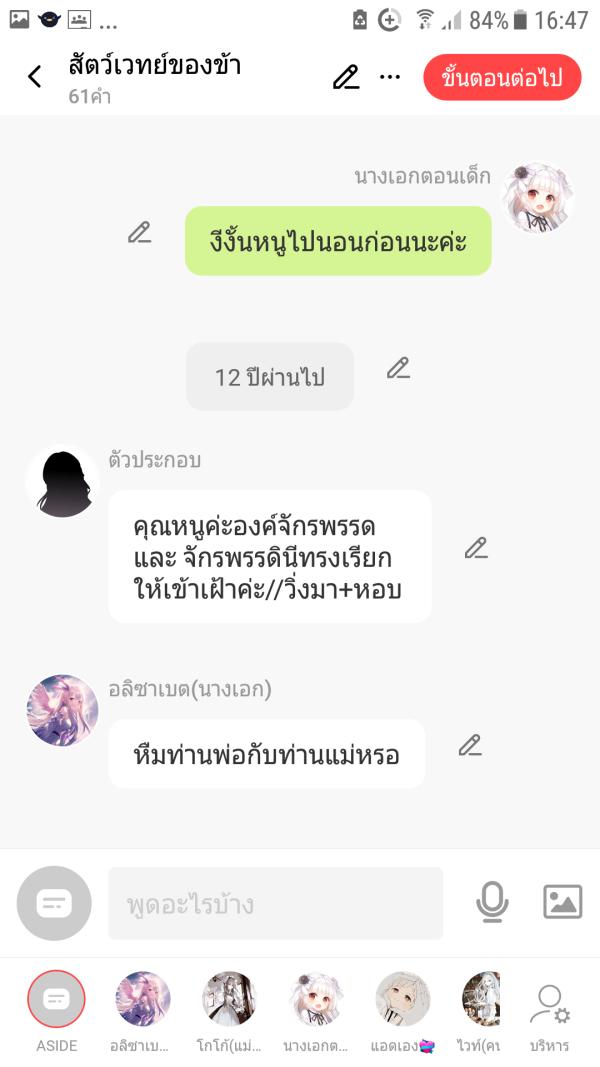Open the three-dot overflow menu
Viewport: 600px width, 1067px height.
[x=390, y=77]
